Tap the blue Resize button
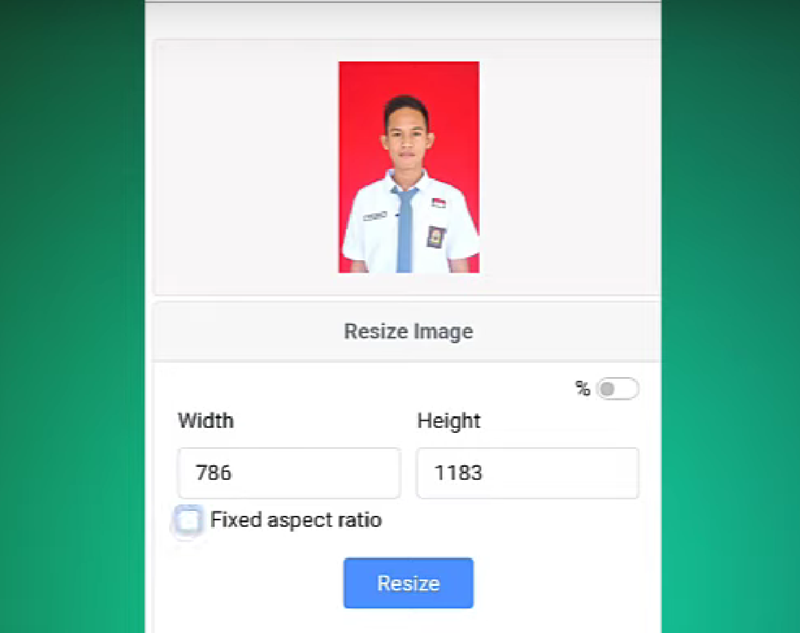 [408, 583]
